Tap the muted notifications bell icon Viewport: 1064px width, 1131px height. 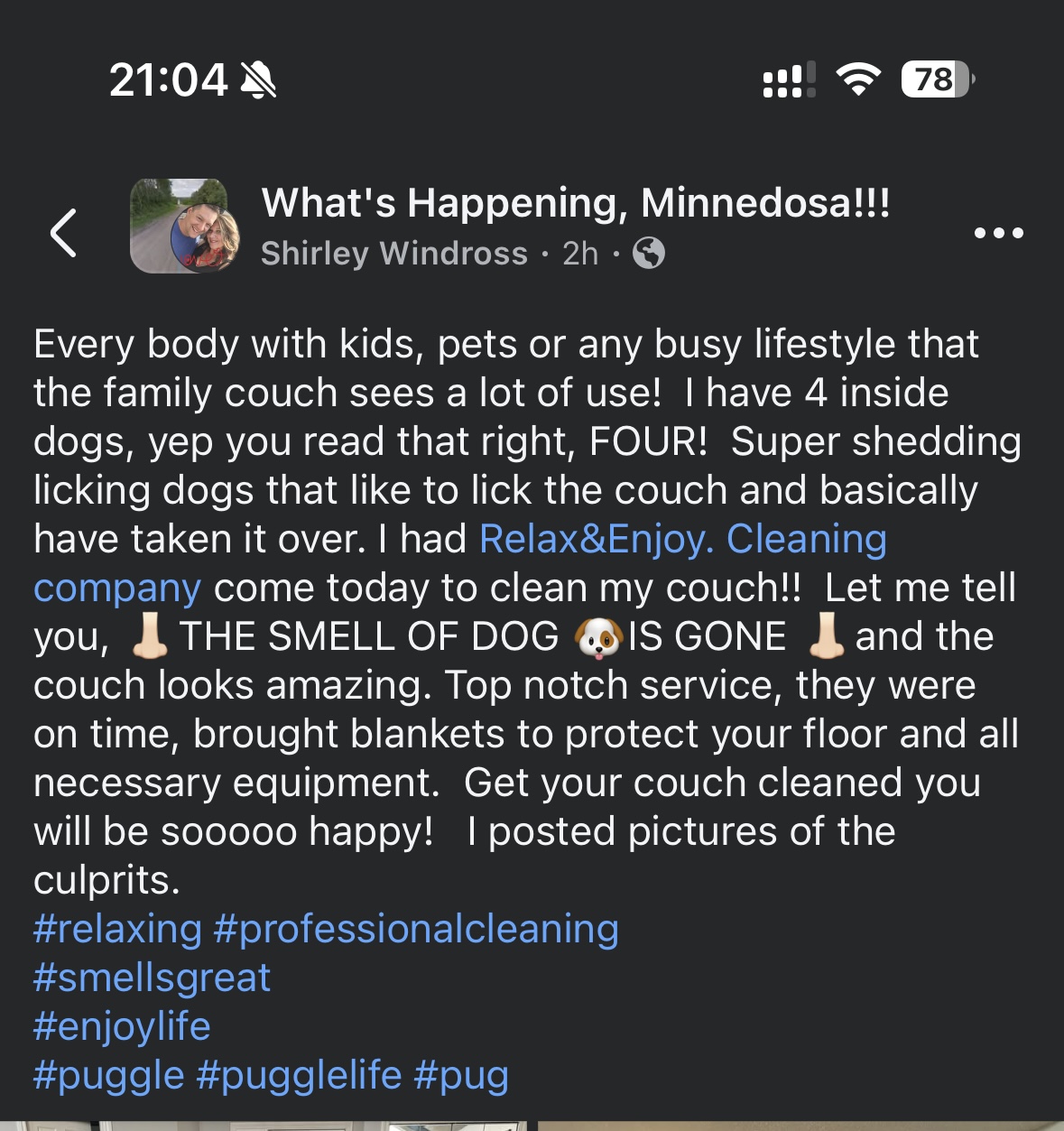tap(259, 80)
